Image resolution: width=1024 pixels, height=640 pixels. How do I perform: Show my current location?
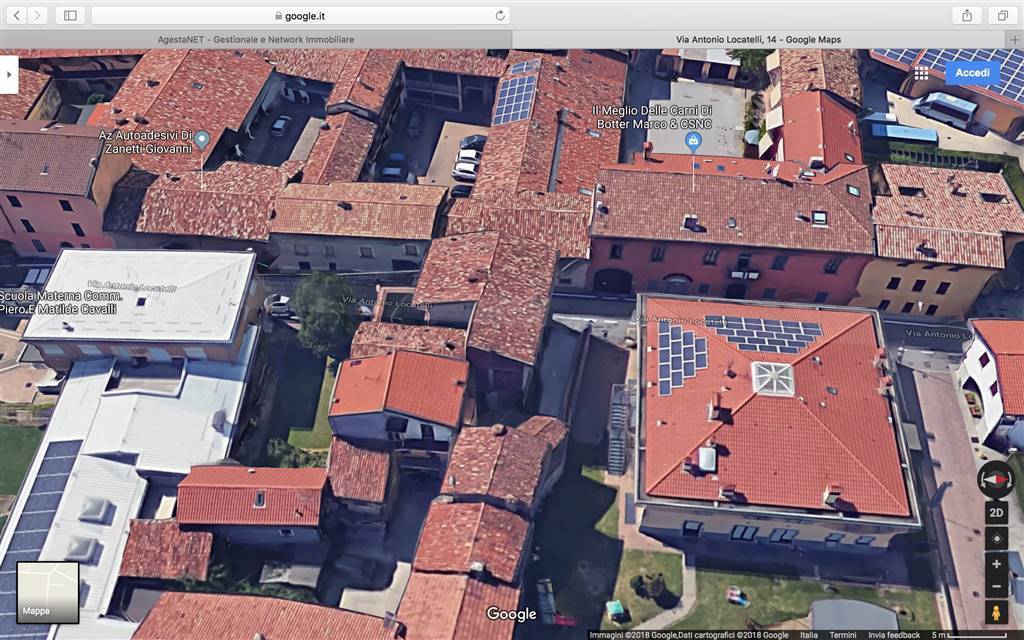click(x=996, y=538)
